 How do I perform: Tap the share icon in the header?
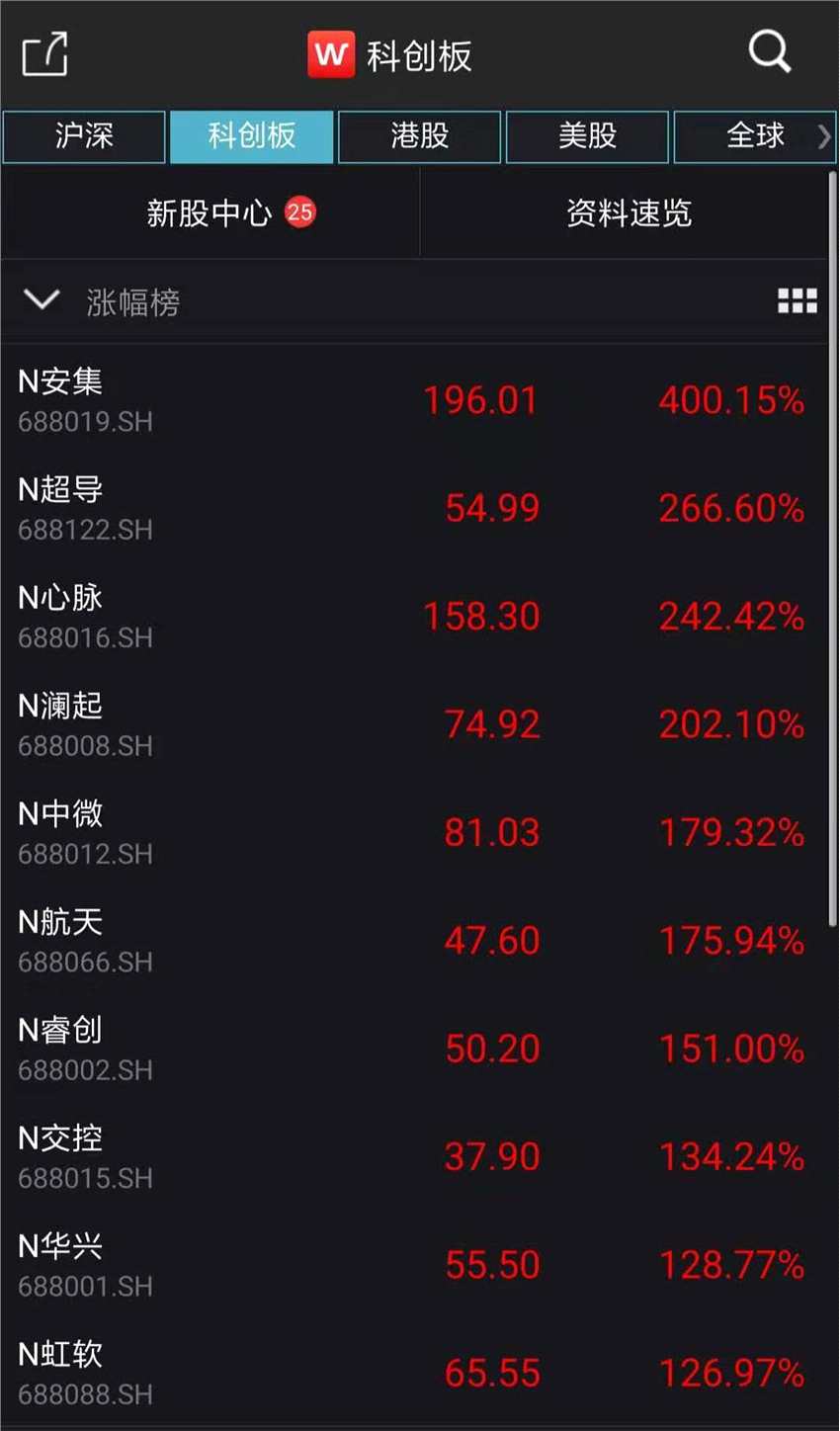(x=45, y=53)
